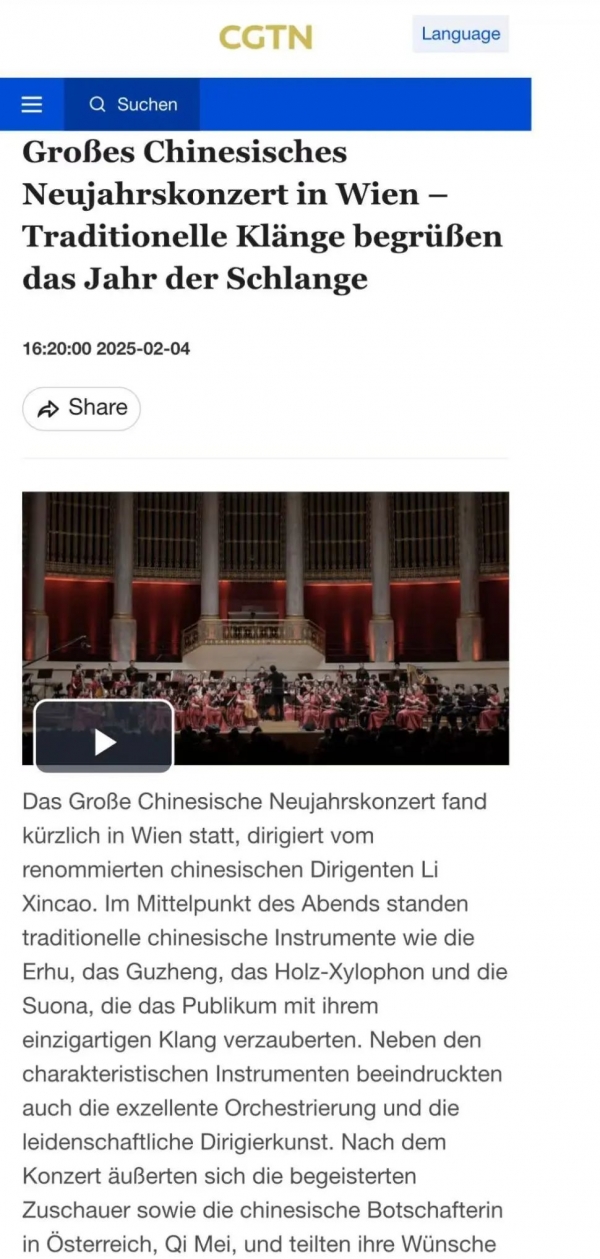Open the hamburger menu

coord(32,104)
